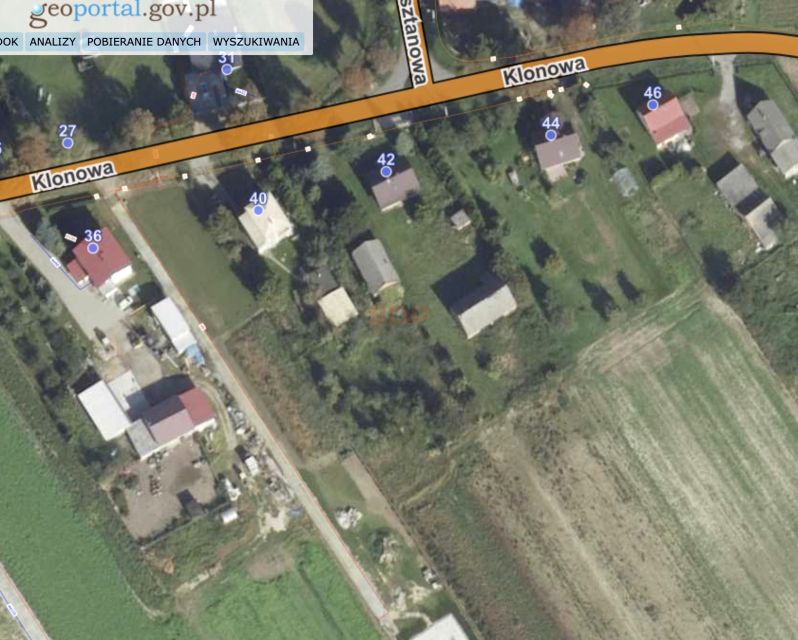Open the ANALIZY menu
This screenshot has width=798, height=640.
pos(52,42)
